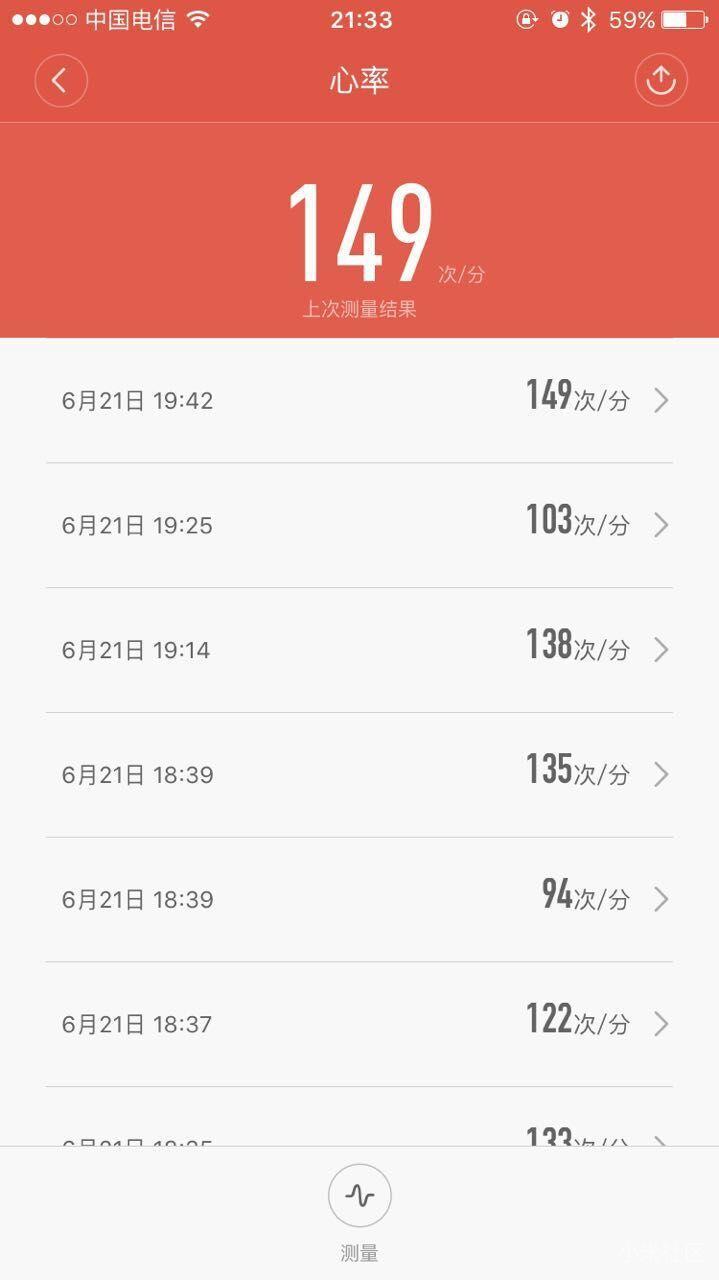Image resolution: width=719 pixels, height=1280 pixels.
Task: View the 18:39 record showing 94次/分
Action: click(359, 899)
